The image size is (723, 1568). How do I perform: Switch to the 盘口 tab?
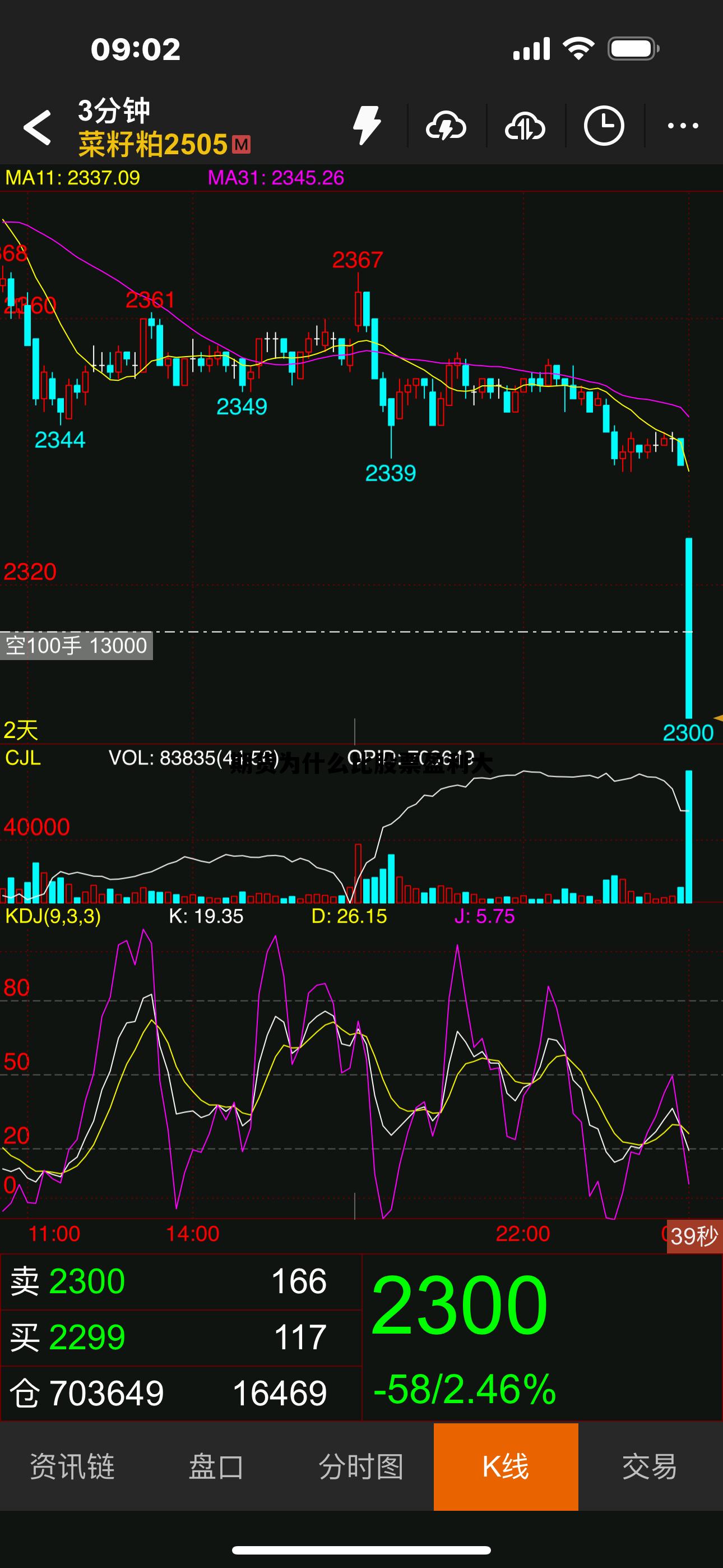tap(216, 1466)
